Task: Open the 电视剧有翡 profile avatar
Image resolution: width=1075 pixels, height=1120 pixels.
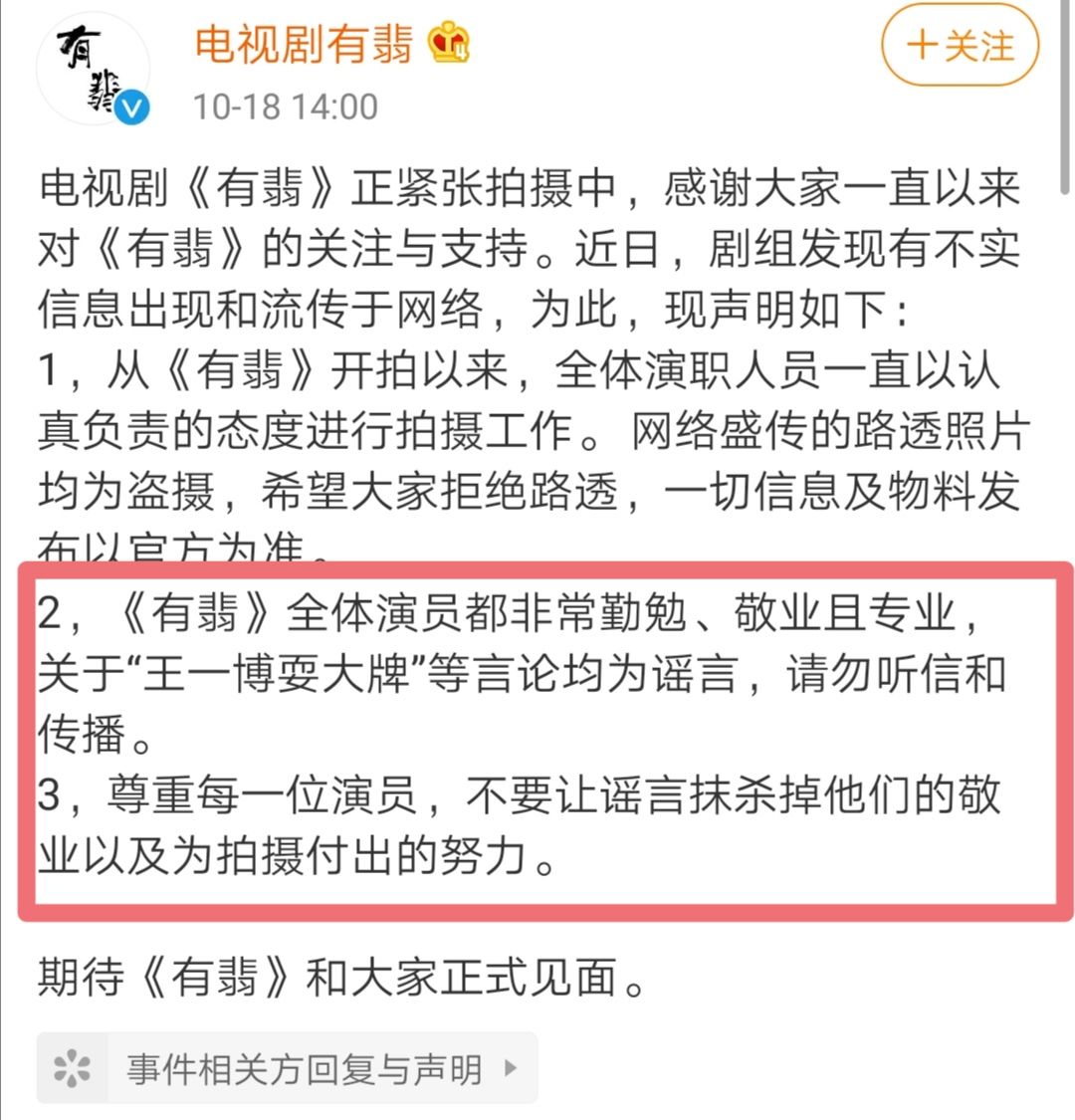Action: coord(94,69)
